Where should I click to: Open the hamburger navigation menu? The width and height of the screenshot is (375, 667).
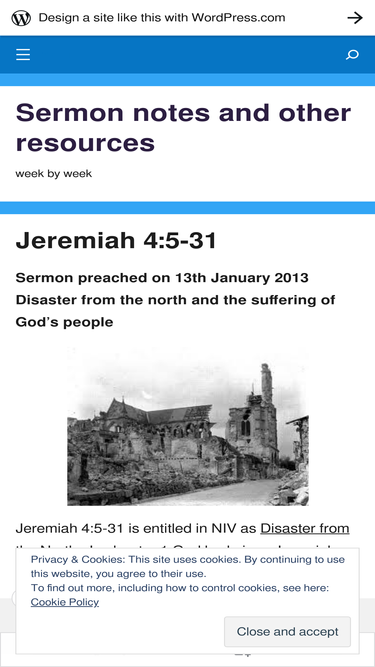23,55
